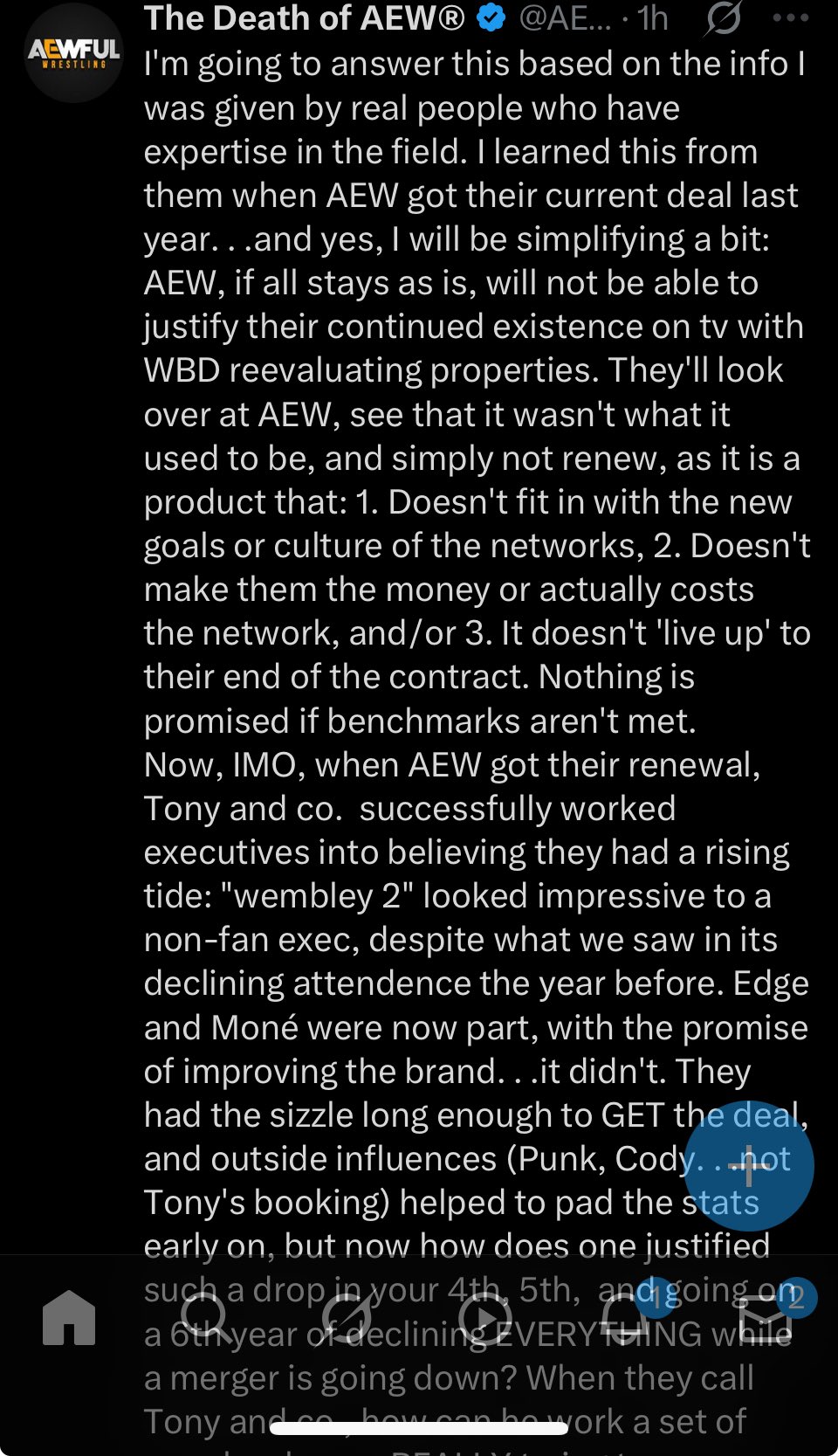Open the video tab

tap(485, 1317)
